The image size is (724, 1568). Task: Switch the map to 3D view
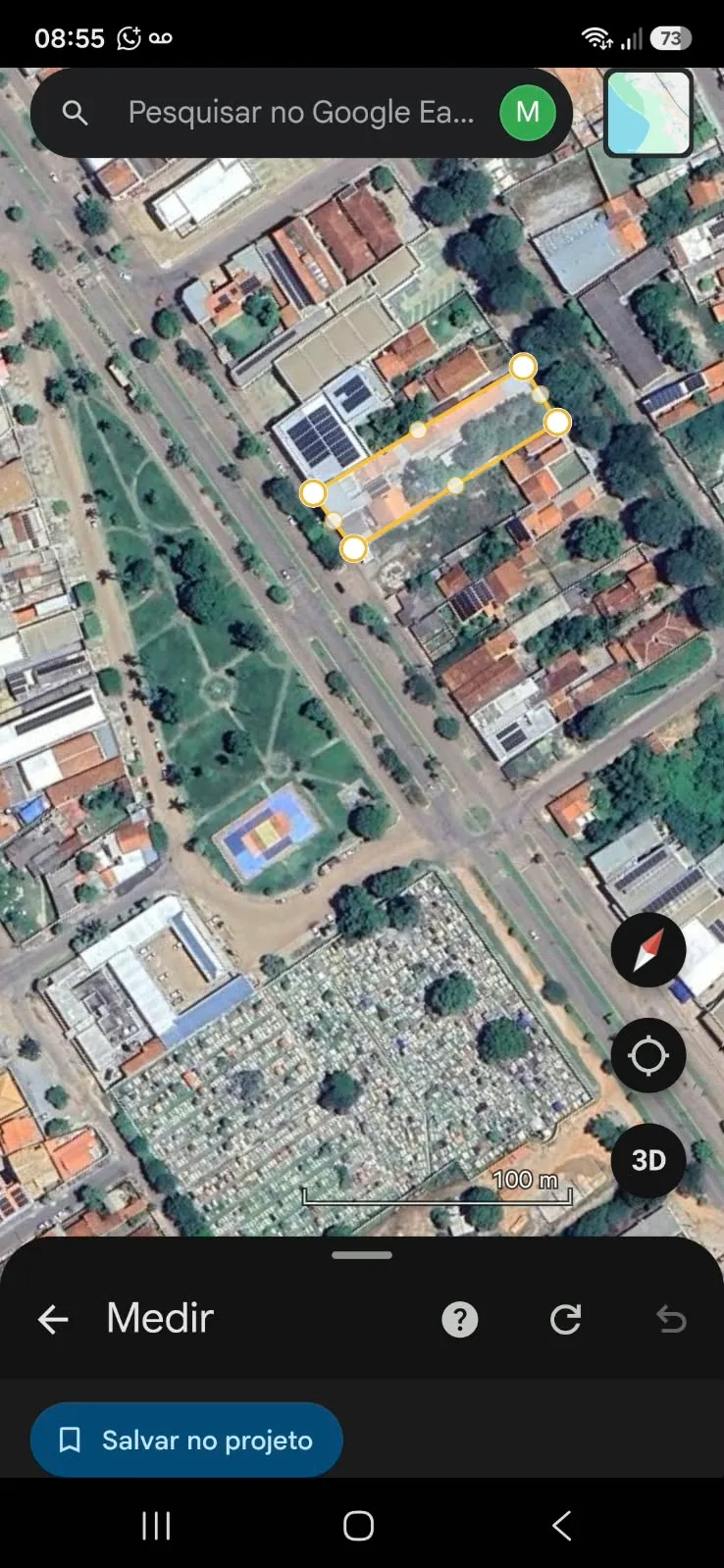point(647,1161)
